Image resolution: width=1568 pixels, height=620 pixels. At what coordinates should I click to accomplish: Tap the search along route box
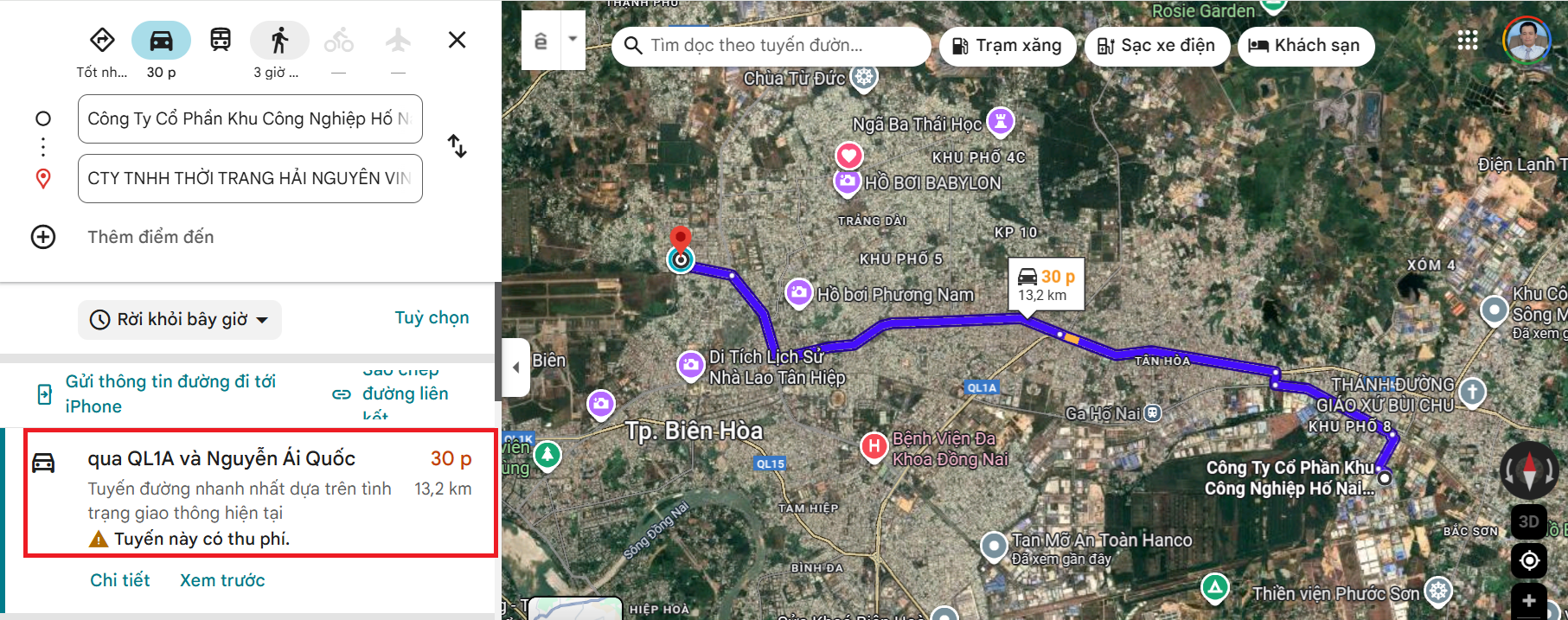[770, 46]
